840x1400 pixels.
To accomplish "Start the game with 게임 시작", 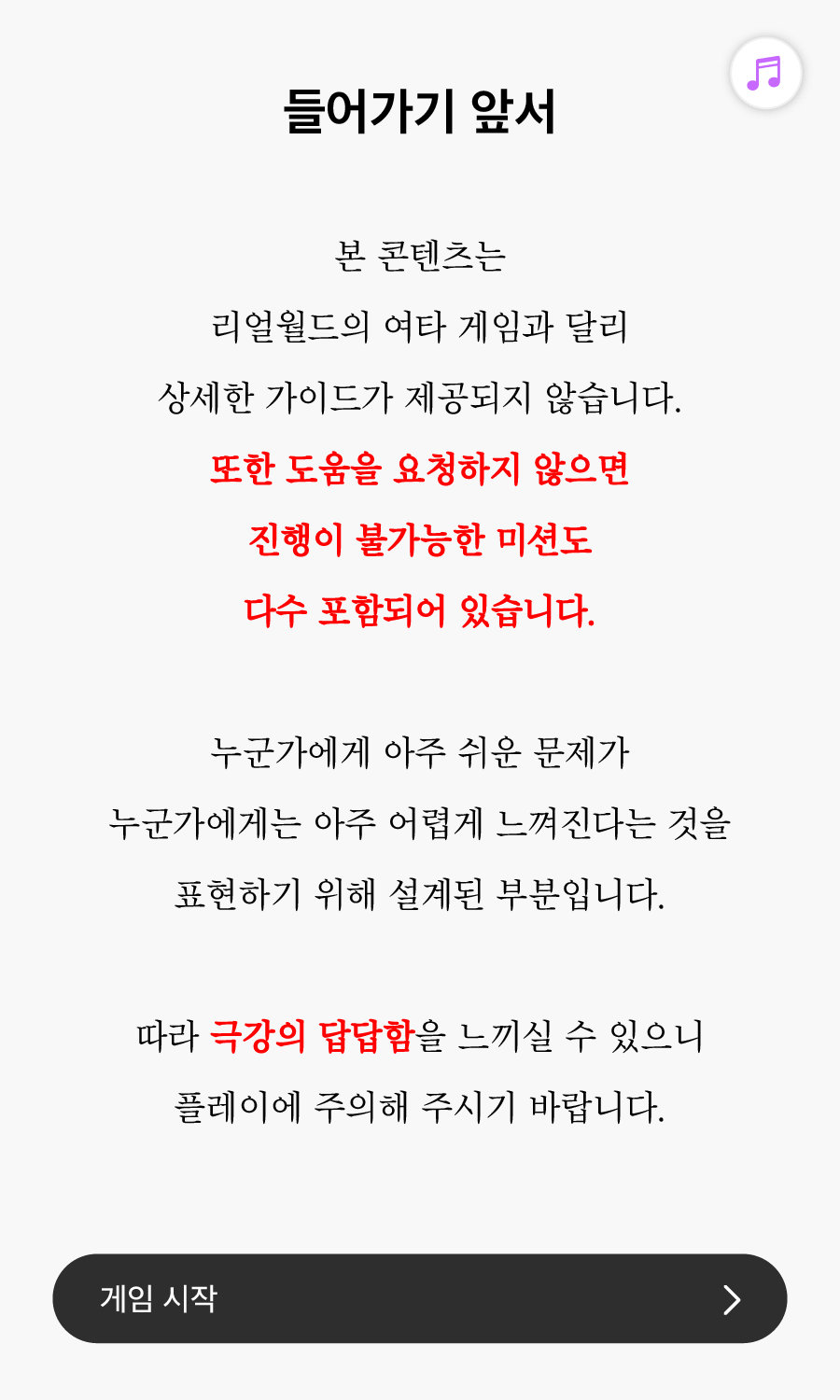I will pyautogui.click(x=419, y=1298).
